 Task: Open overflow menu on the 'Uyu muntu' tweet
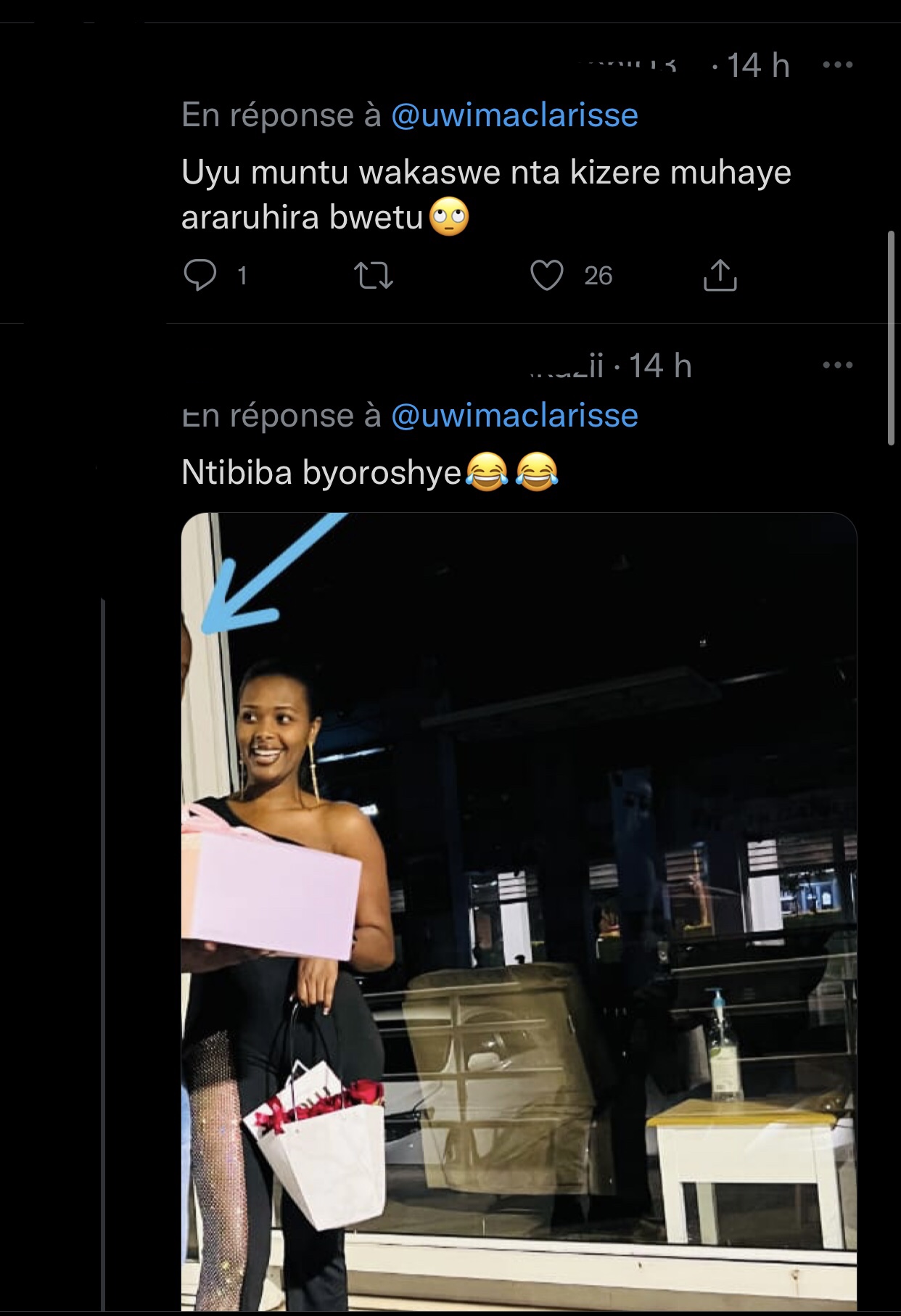(838, 65)
